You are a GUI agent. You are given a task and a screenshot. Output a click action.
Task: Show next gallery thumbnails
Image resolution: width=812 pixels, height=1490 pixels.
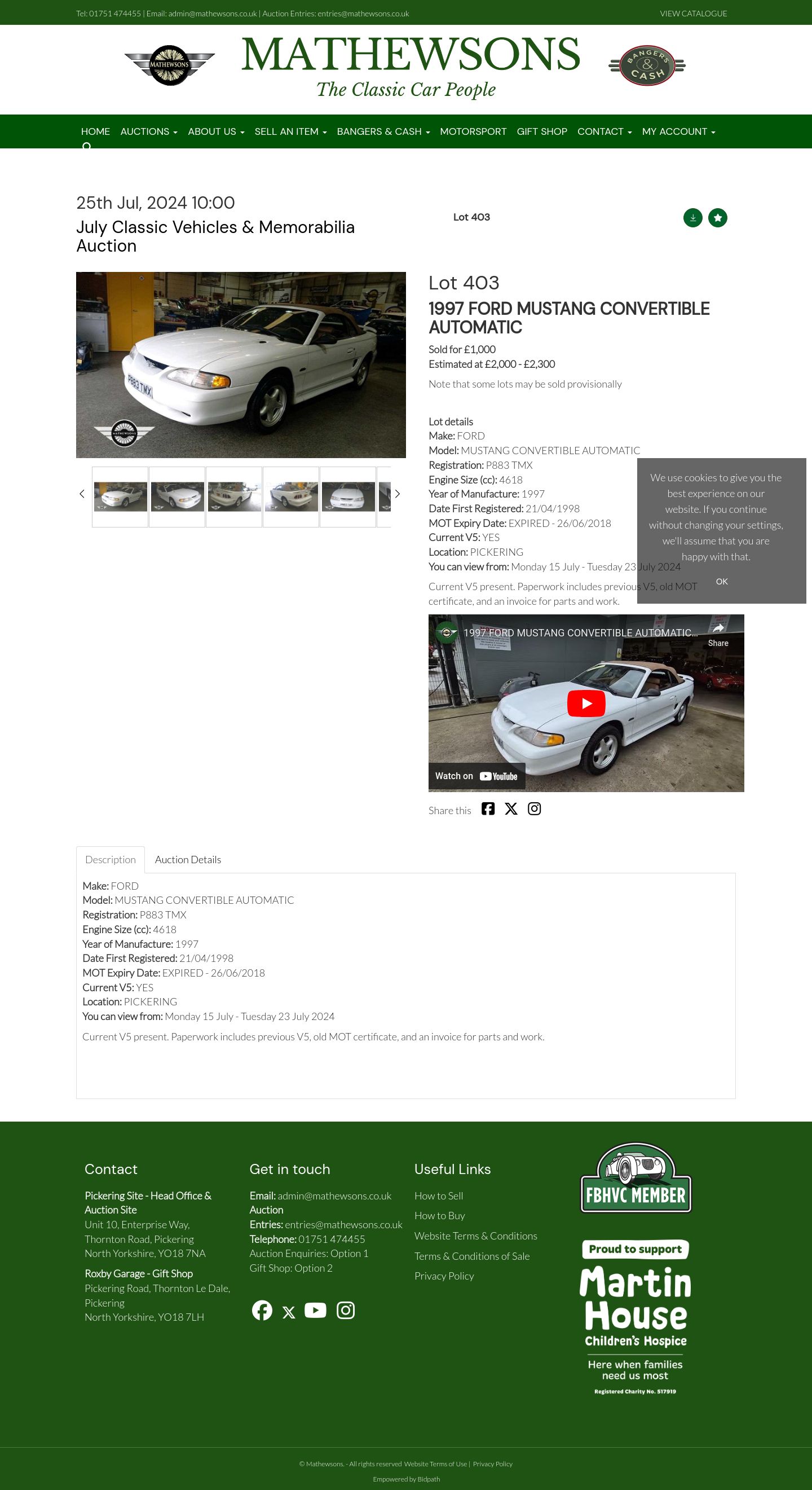click(397, 494)
